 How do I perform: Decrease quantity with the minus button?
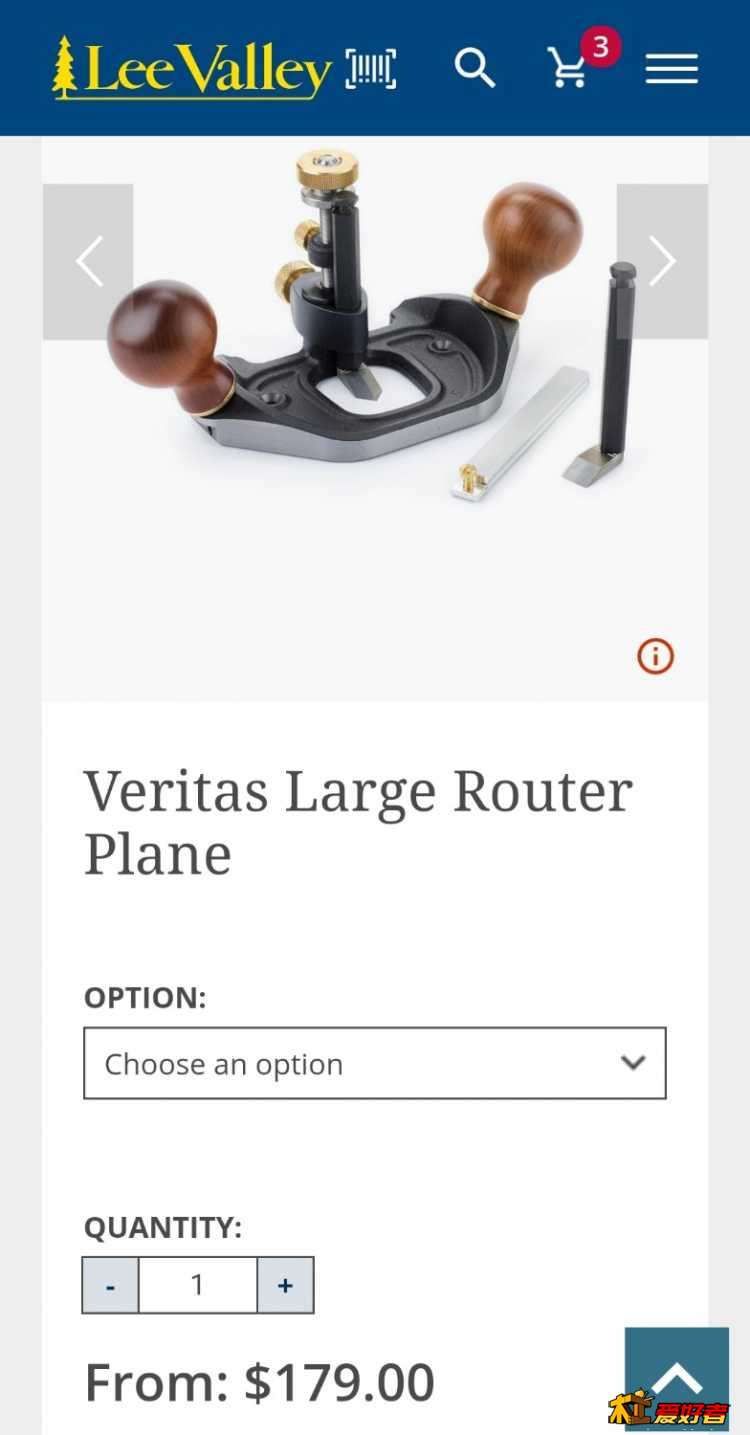[110, 1285]
